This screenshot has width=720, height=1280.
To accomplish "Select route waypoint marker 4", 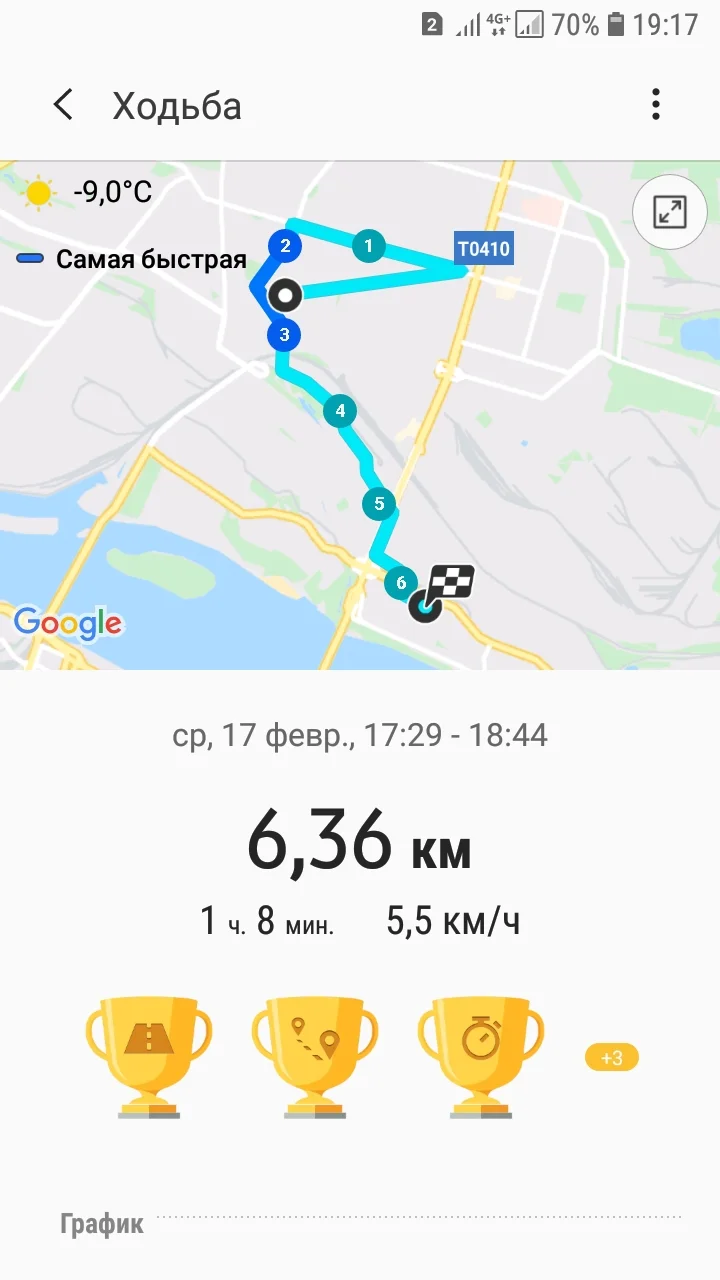I will pos(339,408).
